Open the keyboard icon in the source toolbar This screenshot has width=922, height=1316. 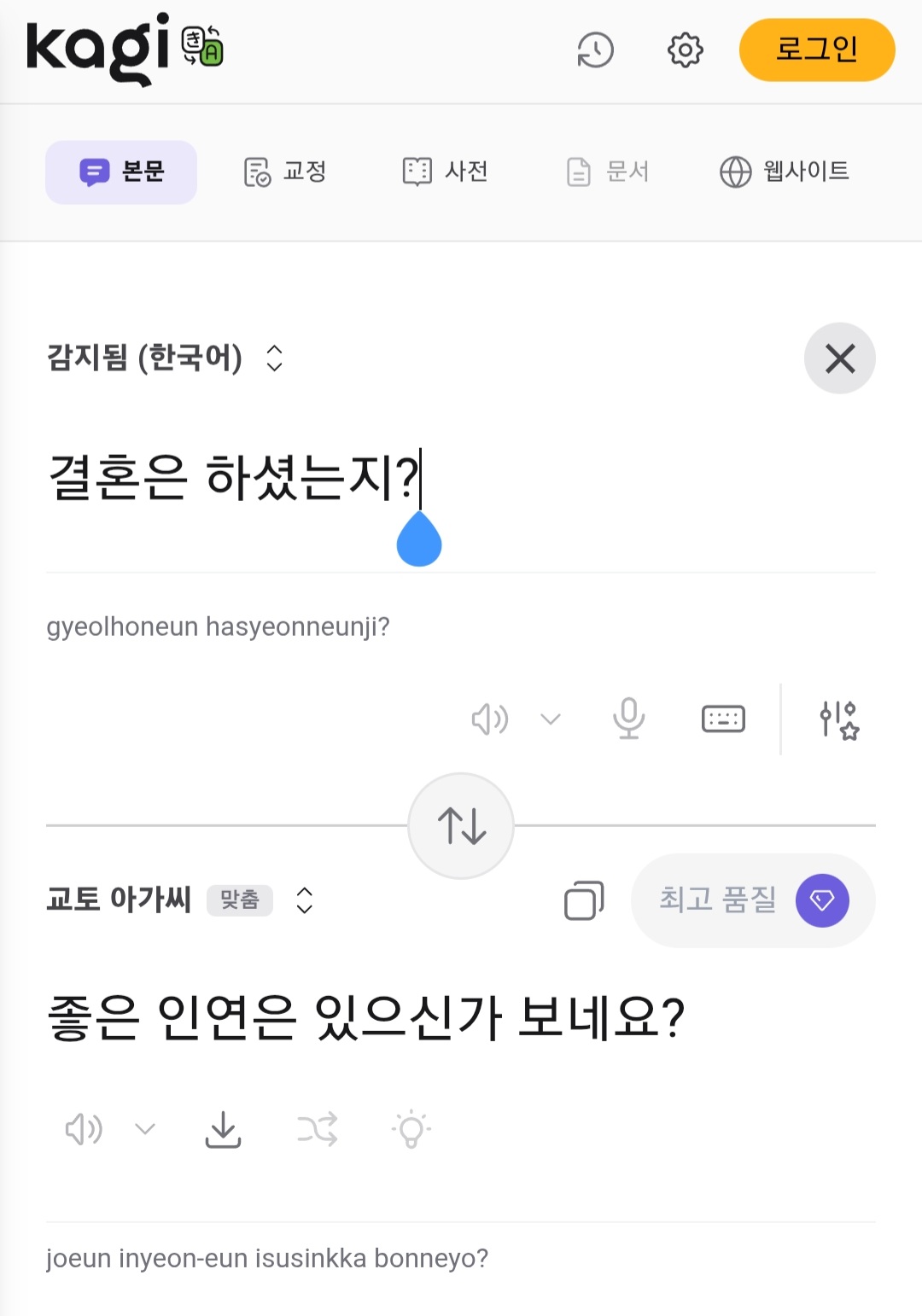pos(723,719)
